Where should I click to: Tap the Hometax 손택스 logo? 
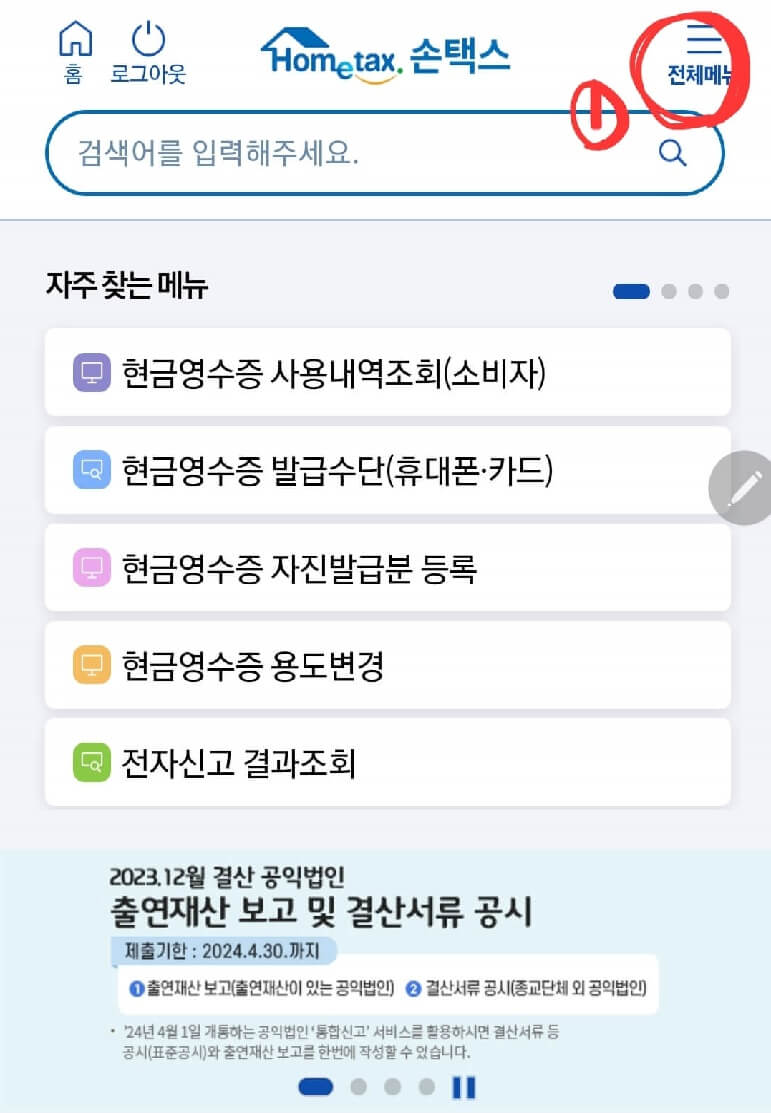pyautogui.click(x=385, y=57)
